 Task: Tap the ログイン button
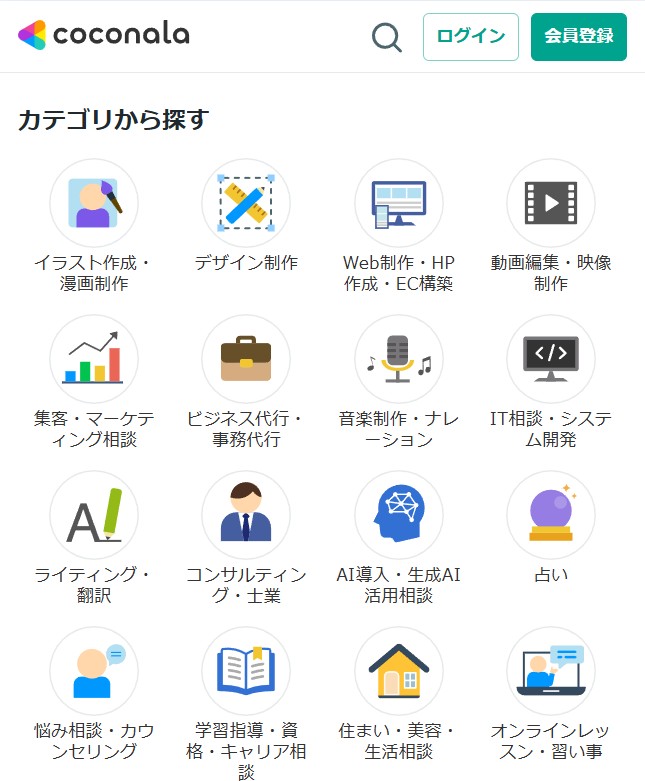(x=471, y=37)
